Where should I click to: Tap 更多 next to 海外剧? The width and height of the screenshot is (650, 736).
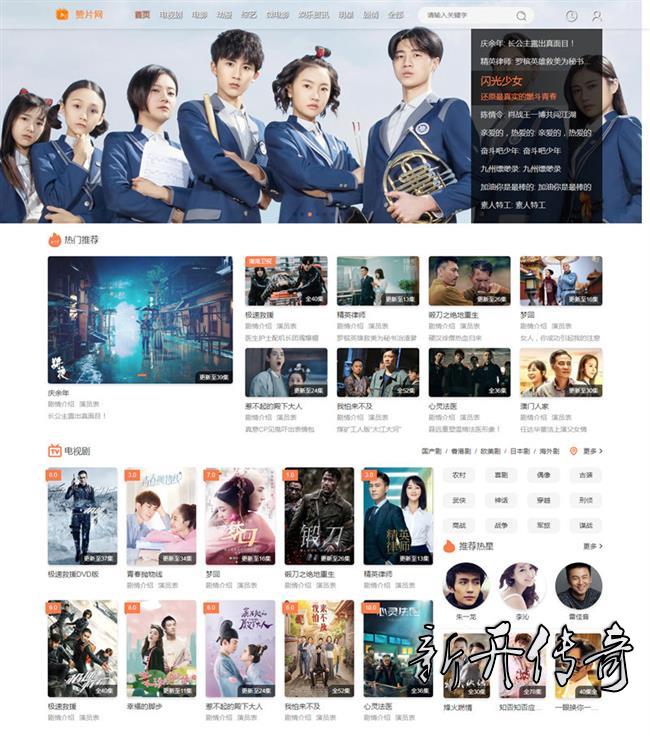point(591,451)
